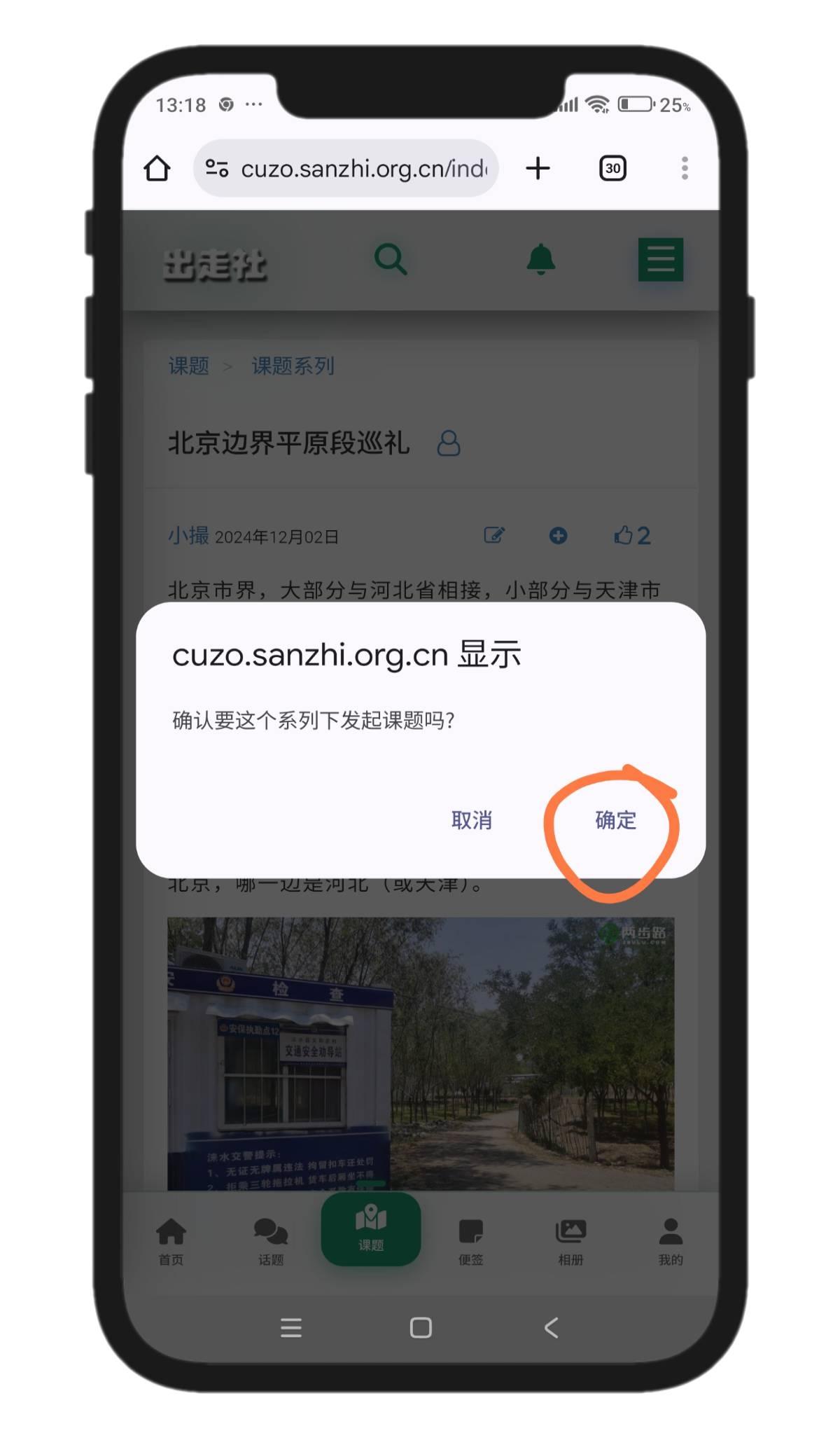Confirm the dialog with 确定

[x=615, y=820]
